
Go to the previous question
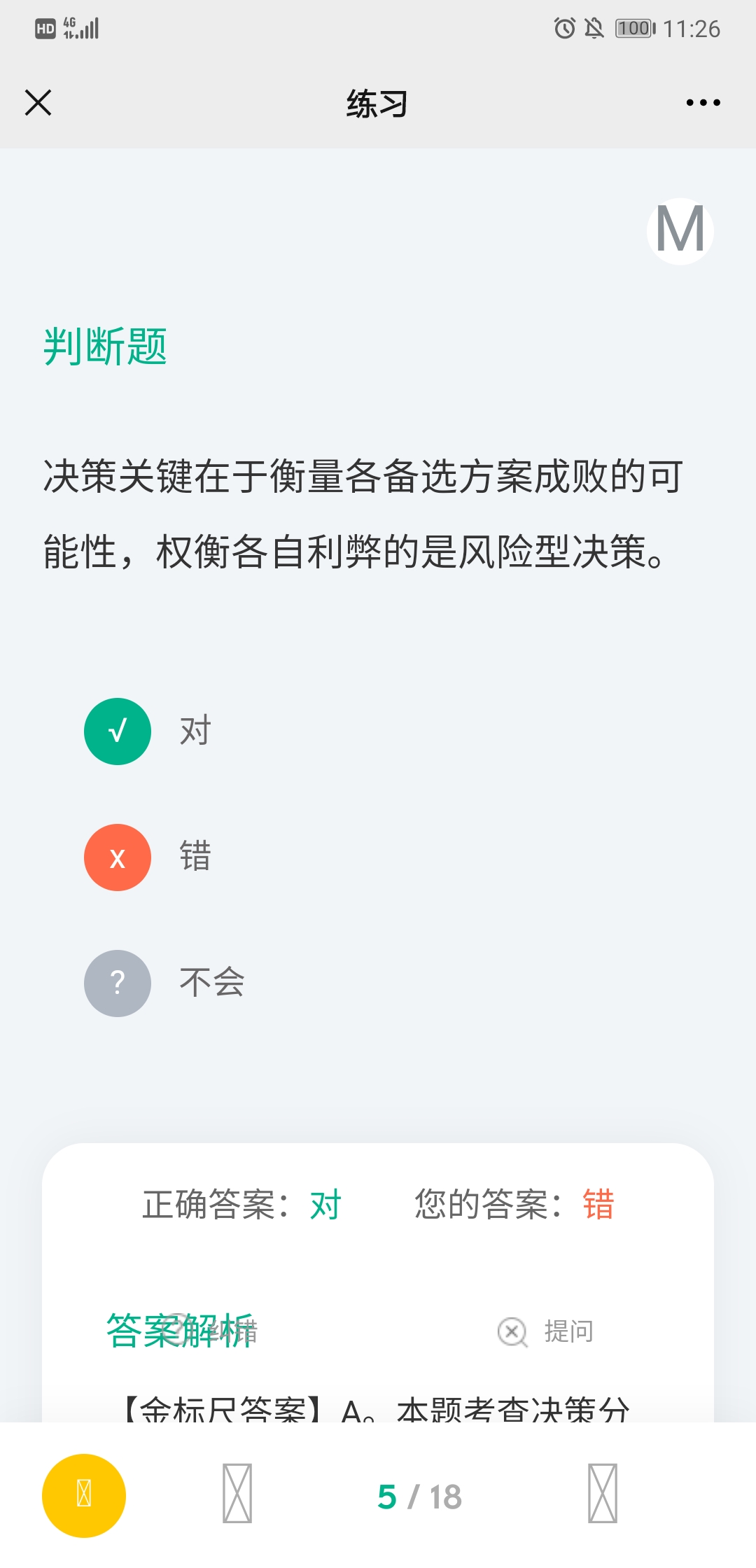click(237, 1493)
